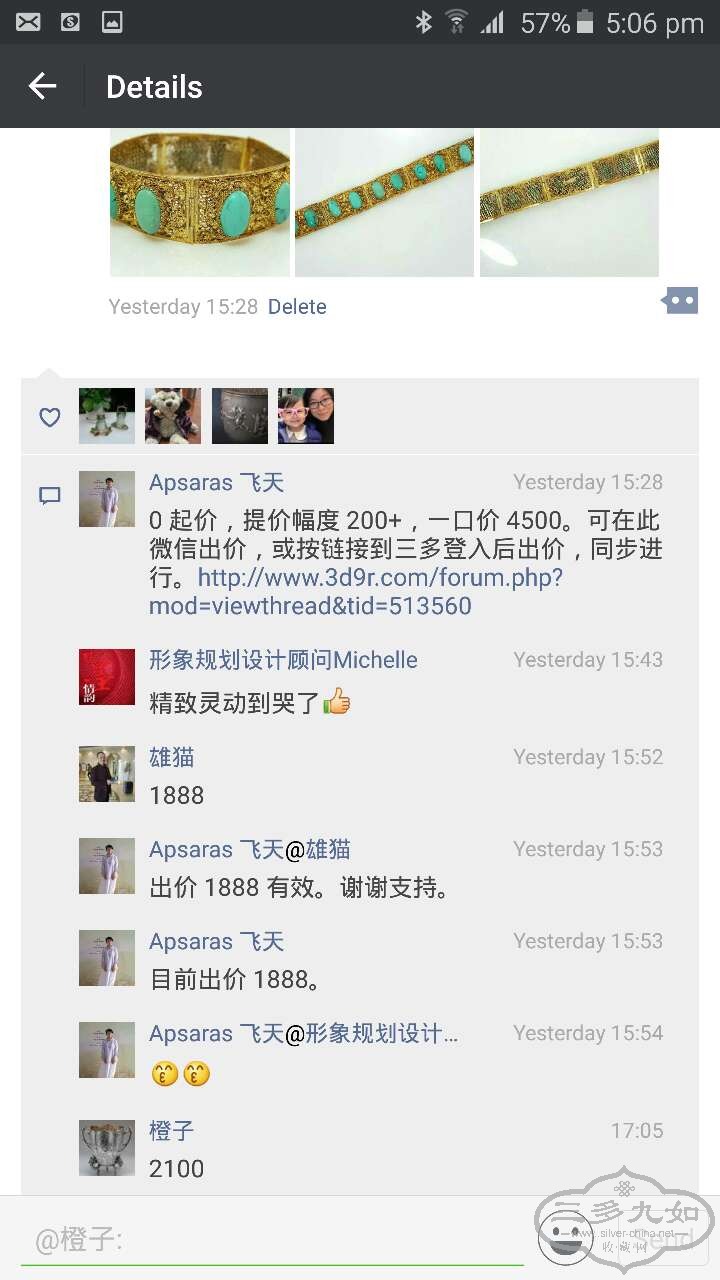Go back from Details screen
Image resolution: width=720 pixels, height=1280 pixels.
point(43,87)
